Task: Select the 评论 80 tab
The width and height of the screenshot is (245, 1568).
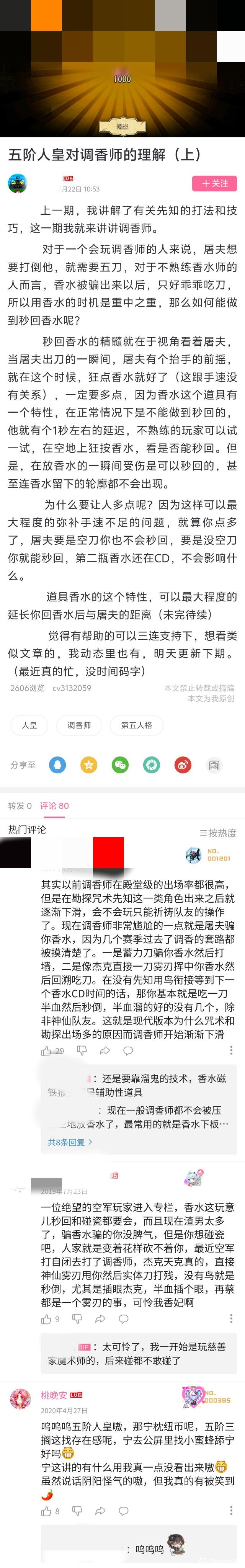Action: click(54, 805)
